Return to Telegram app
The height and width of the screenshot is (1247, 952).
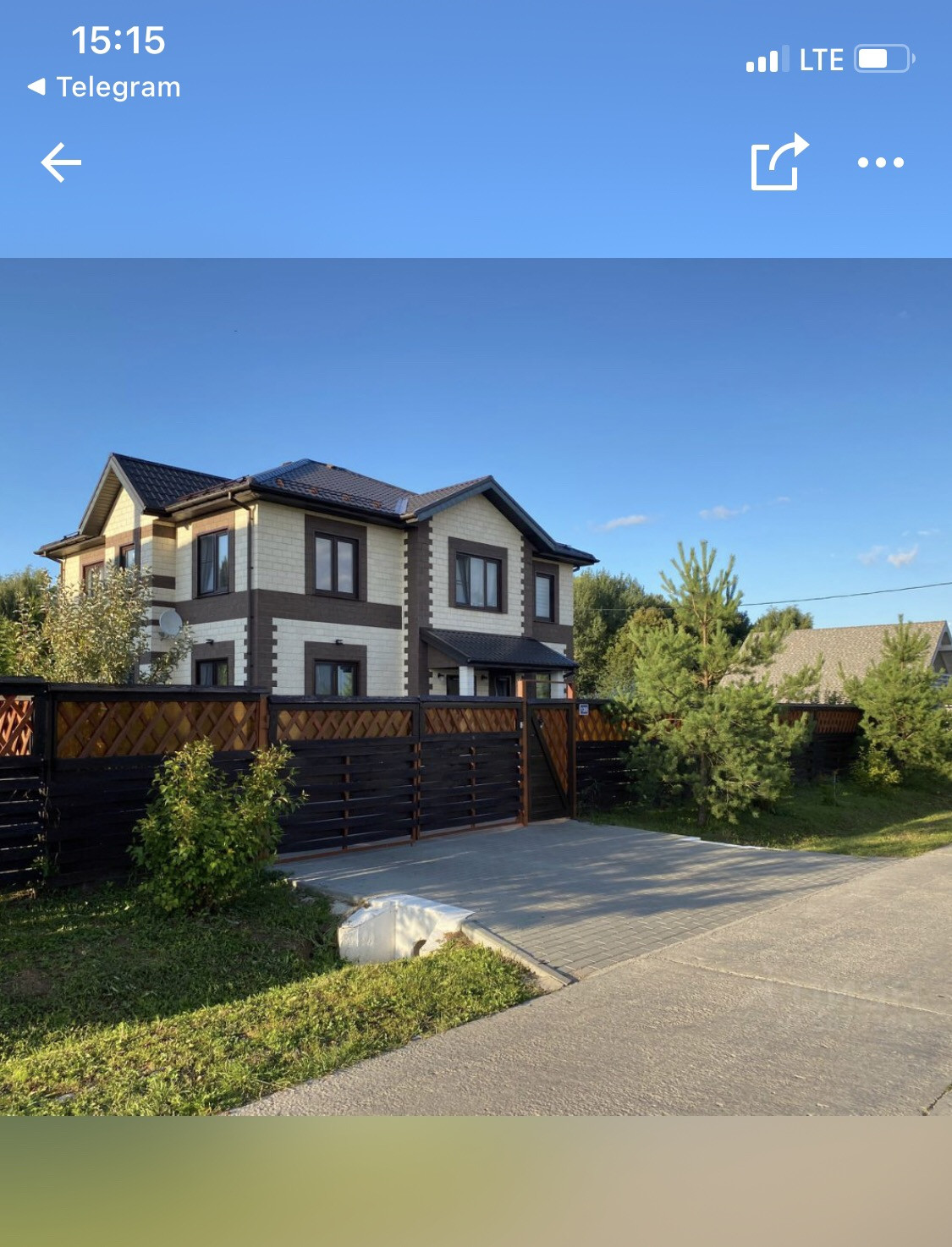pos(105,87)
